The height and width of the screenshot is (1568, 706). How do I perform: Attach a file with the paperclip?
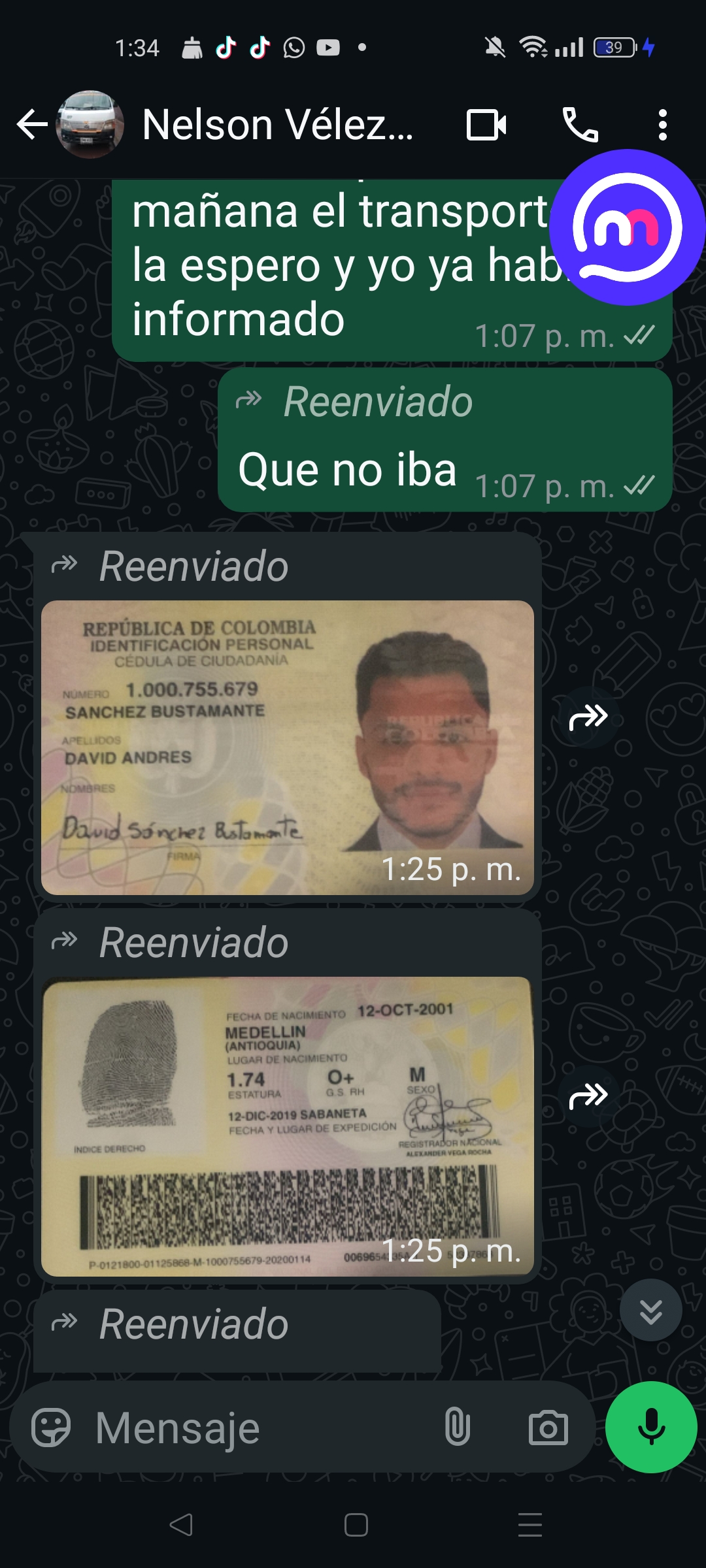[458, 1428]
